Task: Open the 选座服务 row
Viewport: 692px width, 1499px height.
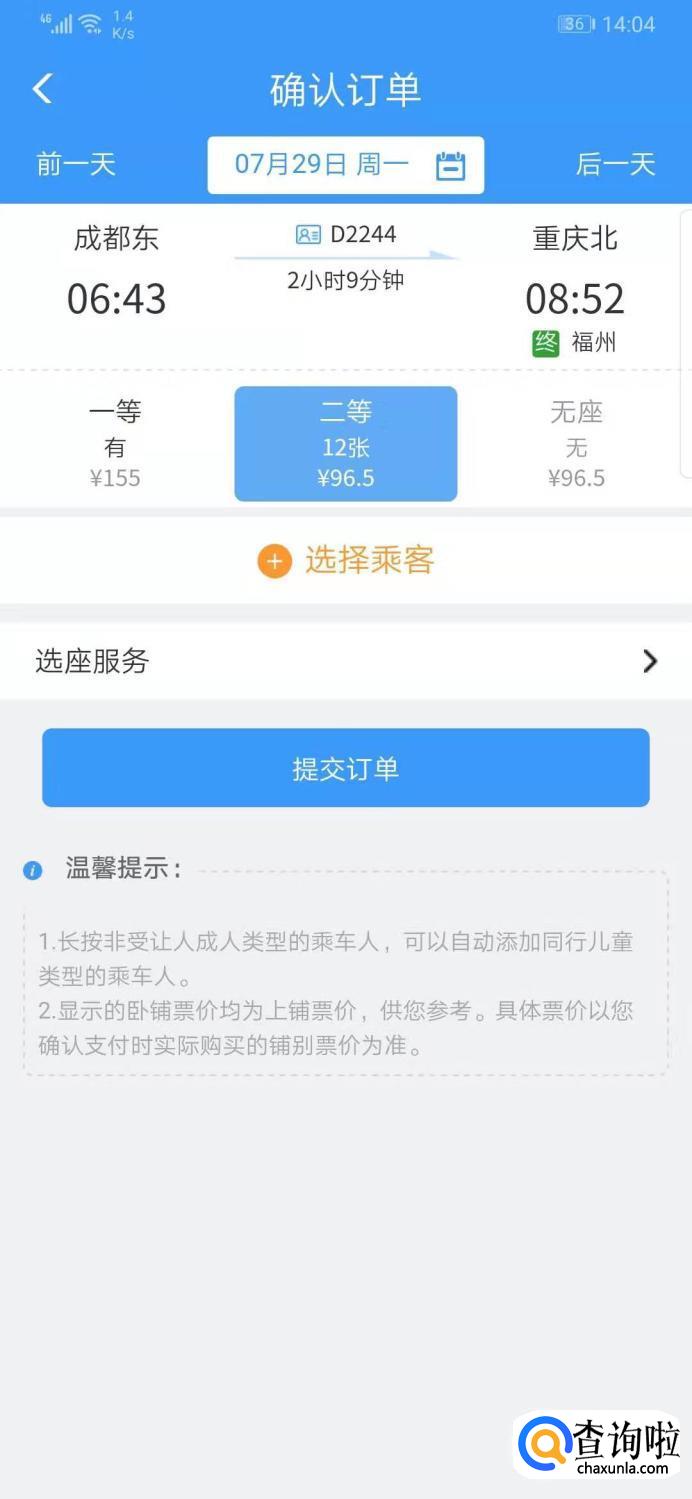Action: point(346,661)
